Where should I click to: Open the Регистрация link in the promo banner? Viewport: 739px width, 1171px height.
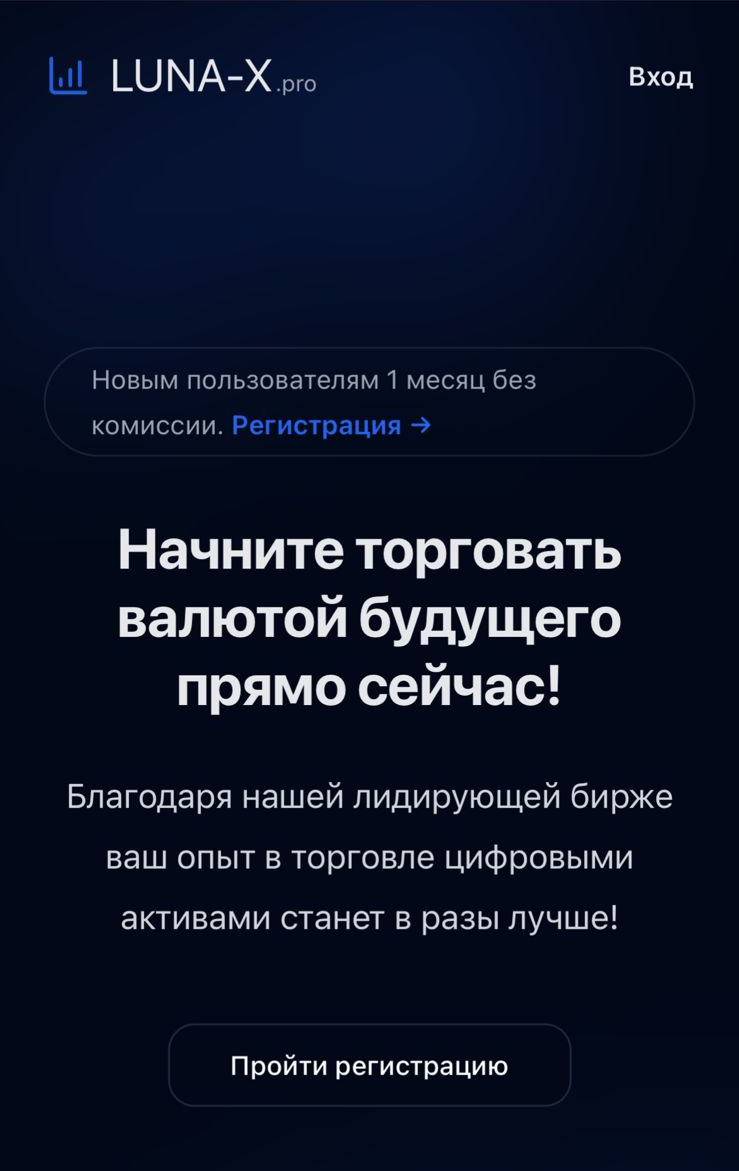click(x=331, y=426)
